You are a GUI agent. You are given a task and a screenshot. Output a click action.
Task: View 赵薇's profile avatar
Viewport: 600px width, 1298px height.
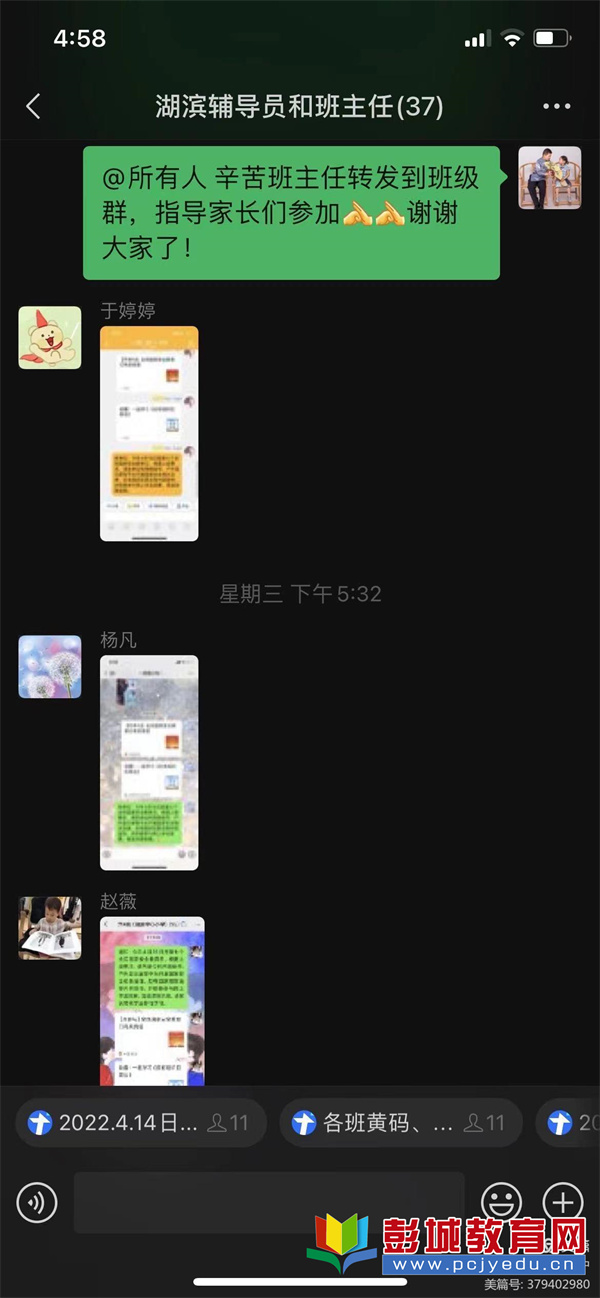tap(50, 927)
